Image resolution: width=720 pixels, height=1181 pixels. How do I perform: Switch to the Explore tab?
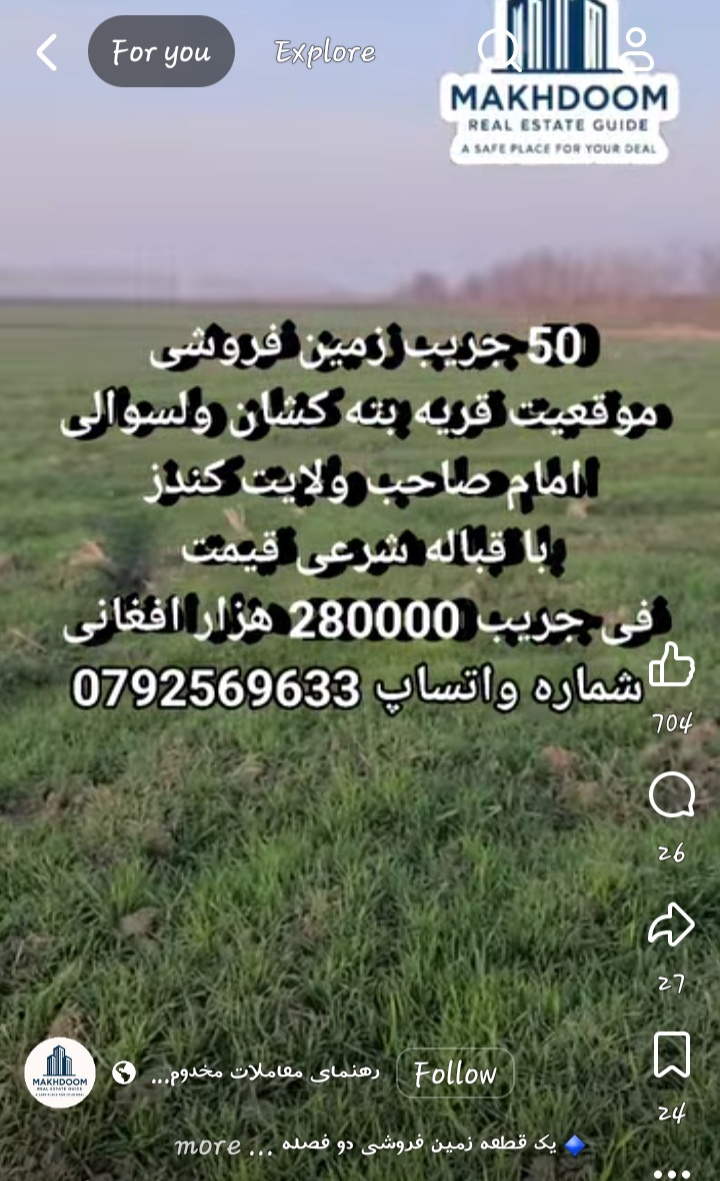point(325,52)
